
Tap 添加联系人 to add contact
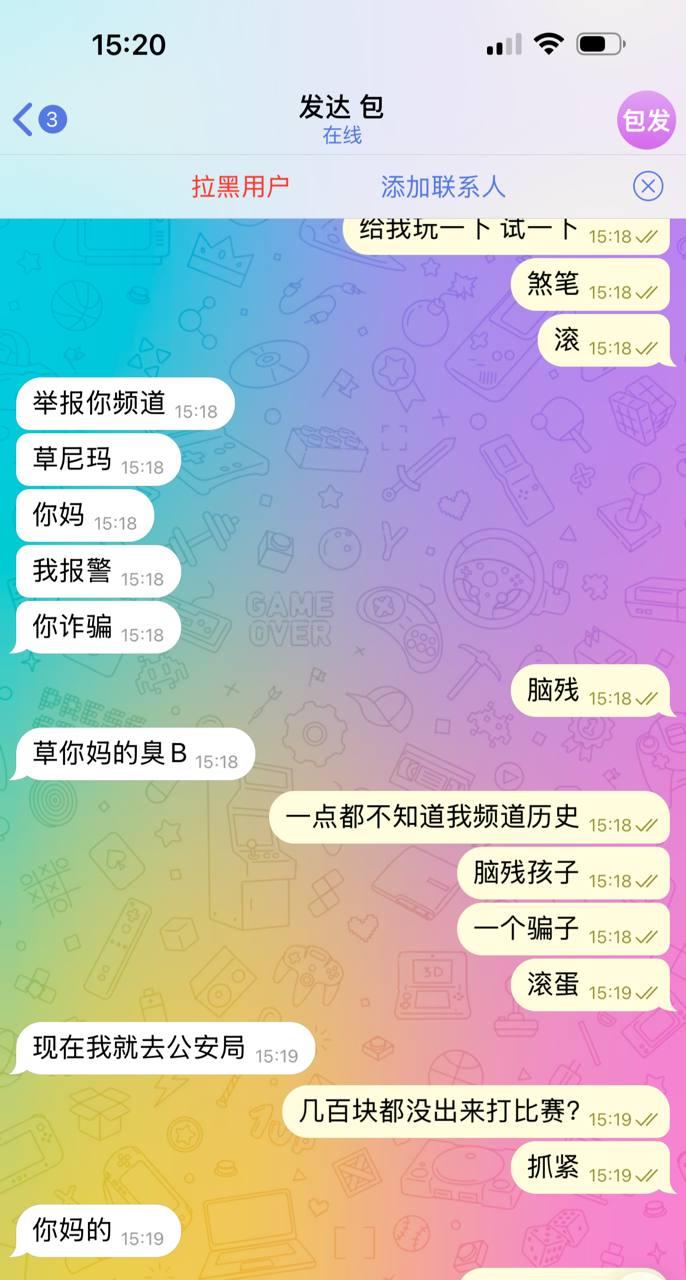pos(443,186)
